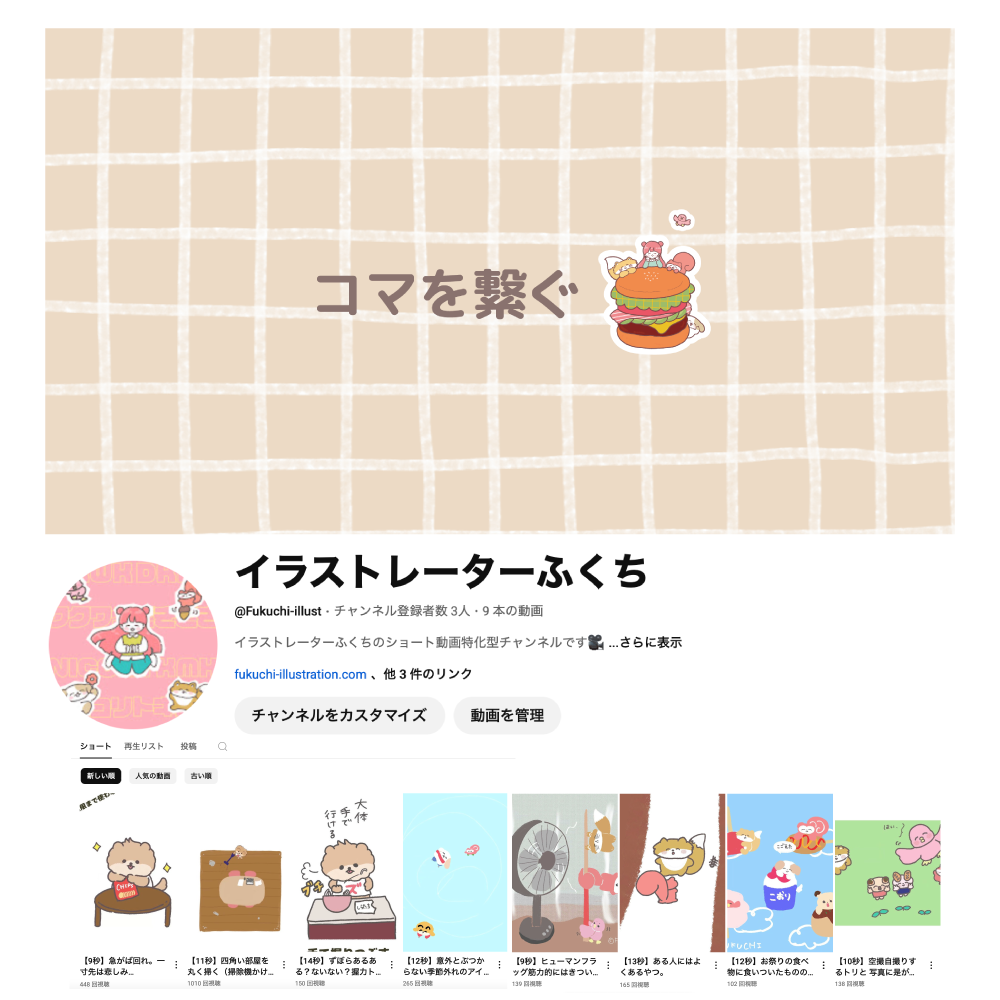Viewport: 1000px width, 1000px height.
Task: Search within the channel
Action: pyautogui.click(x=223, y=746)
